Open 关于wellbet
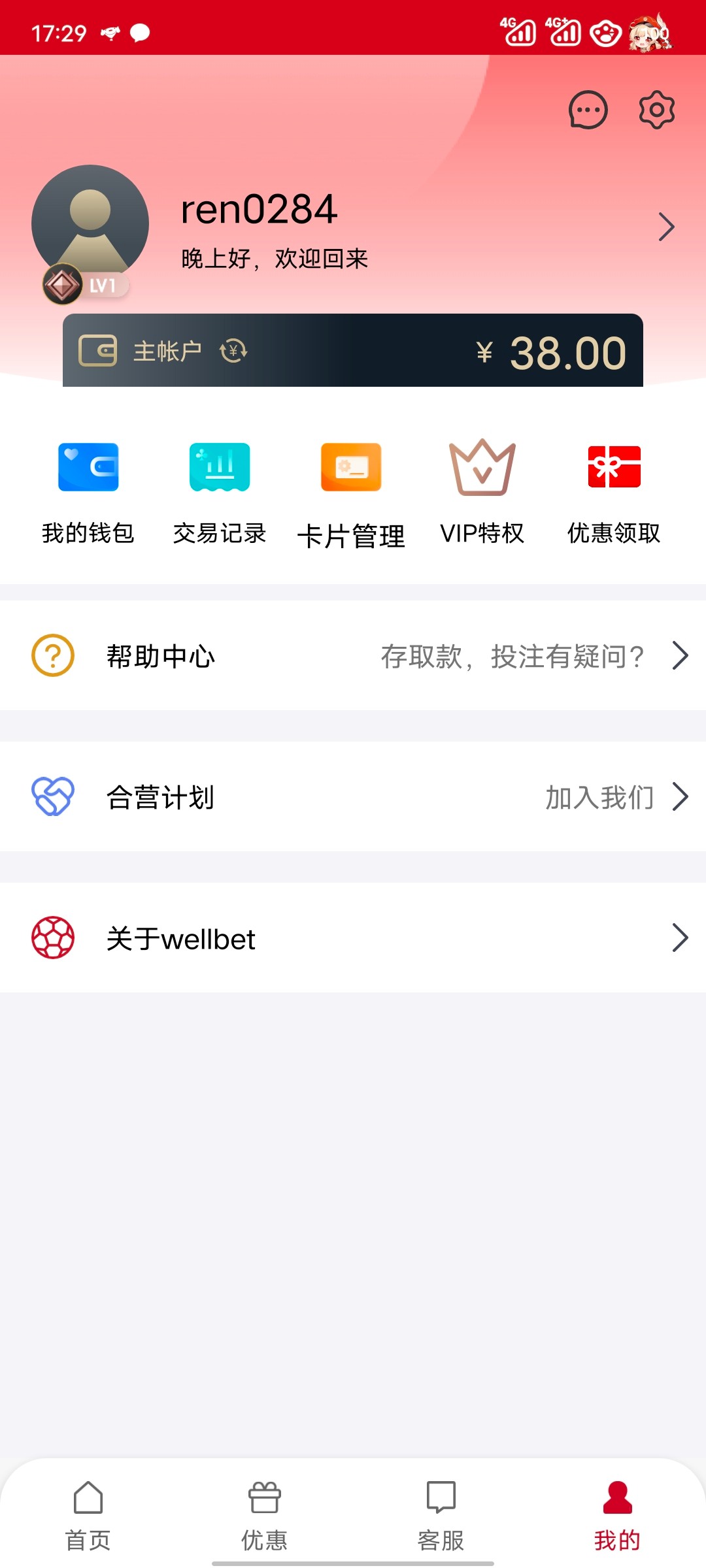This screenshot has height=1568, width=706. [353, 938]
